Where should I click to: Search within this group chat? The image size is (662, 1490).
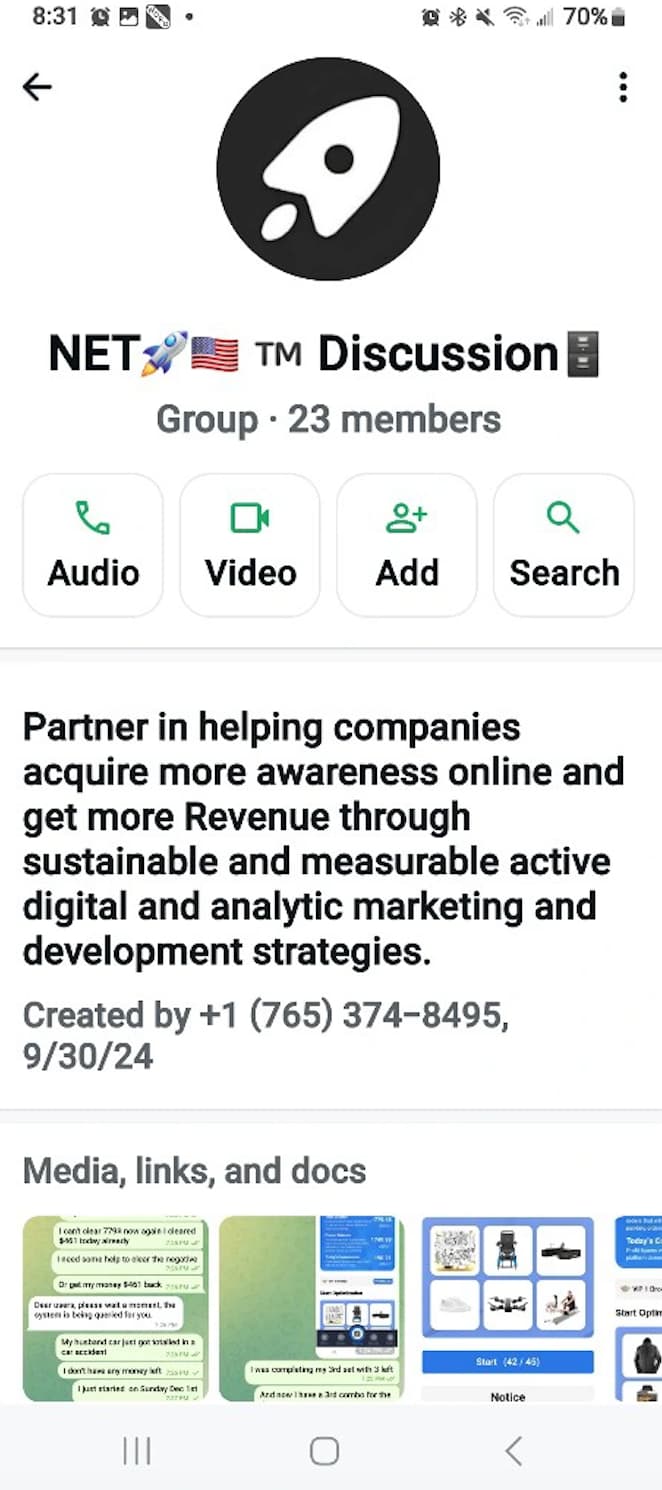point(564,544)
